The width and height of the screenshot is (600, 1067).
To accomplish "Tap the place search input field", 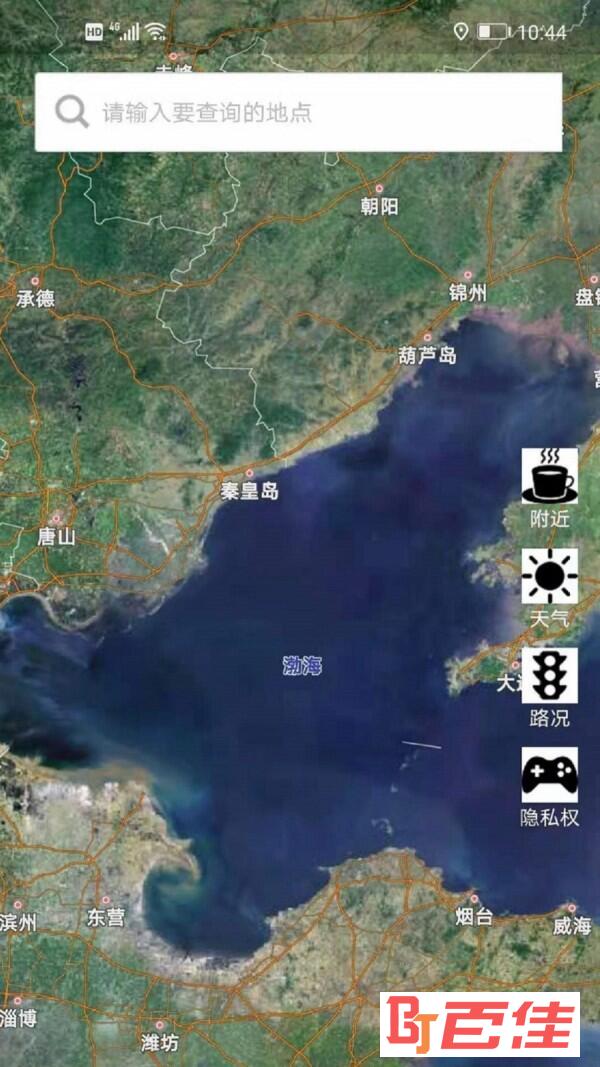I will 300,111.
